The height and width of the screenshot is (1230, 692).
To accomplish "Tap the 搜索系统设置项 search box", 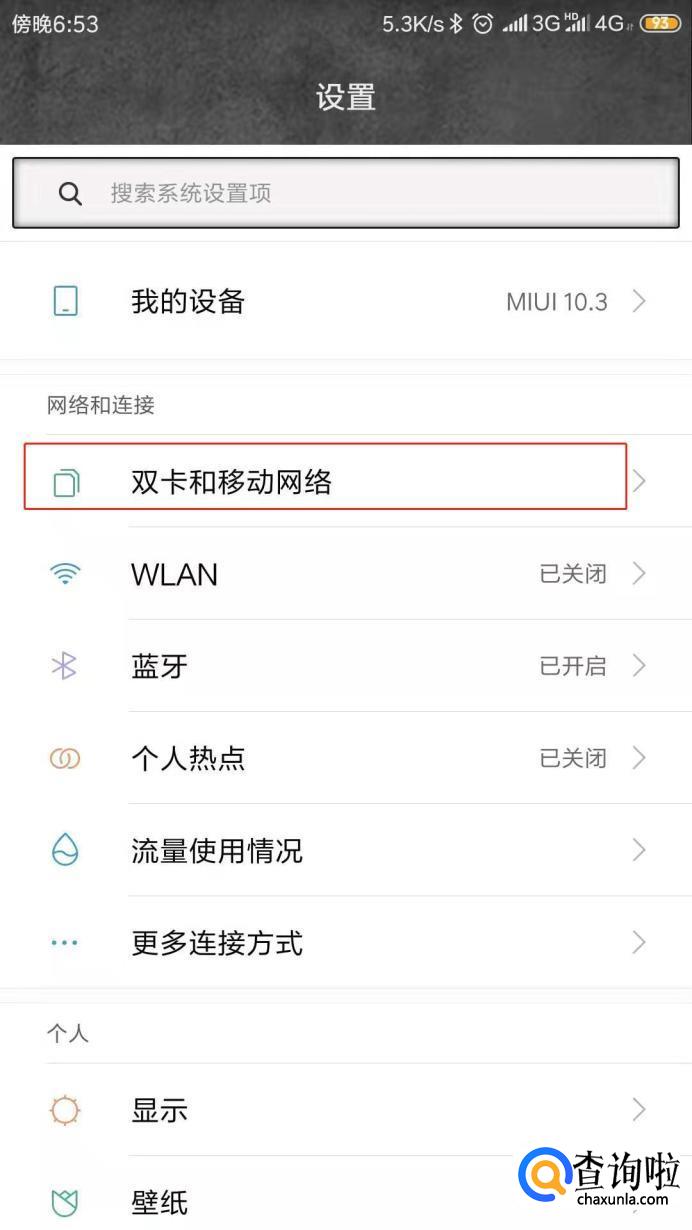I will 346,193.
